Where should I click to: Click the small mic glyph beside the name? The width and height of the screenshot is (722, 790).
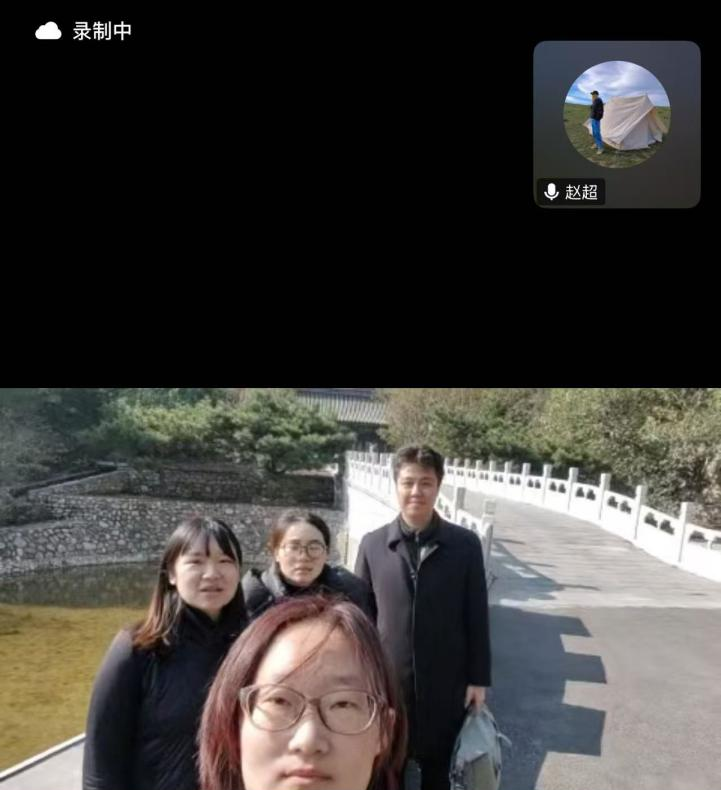(x=551, y=191)
